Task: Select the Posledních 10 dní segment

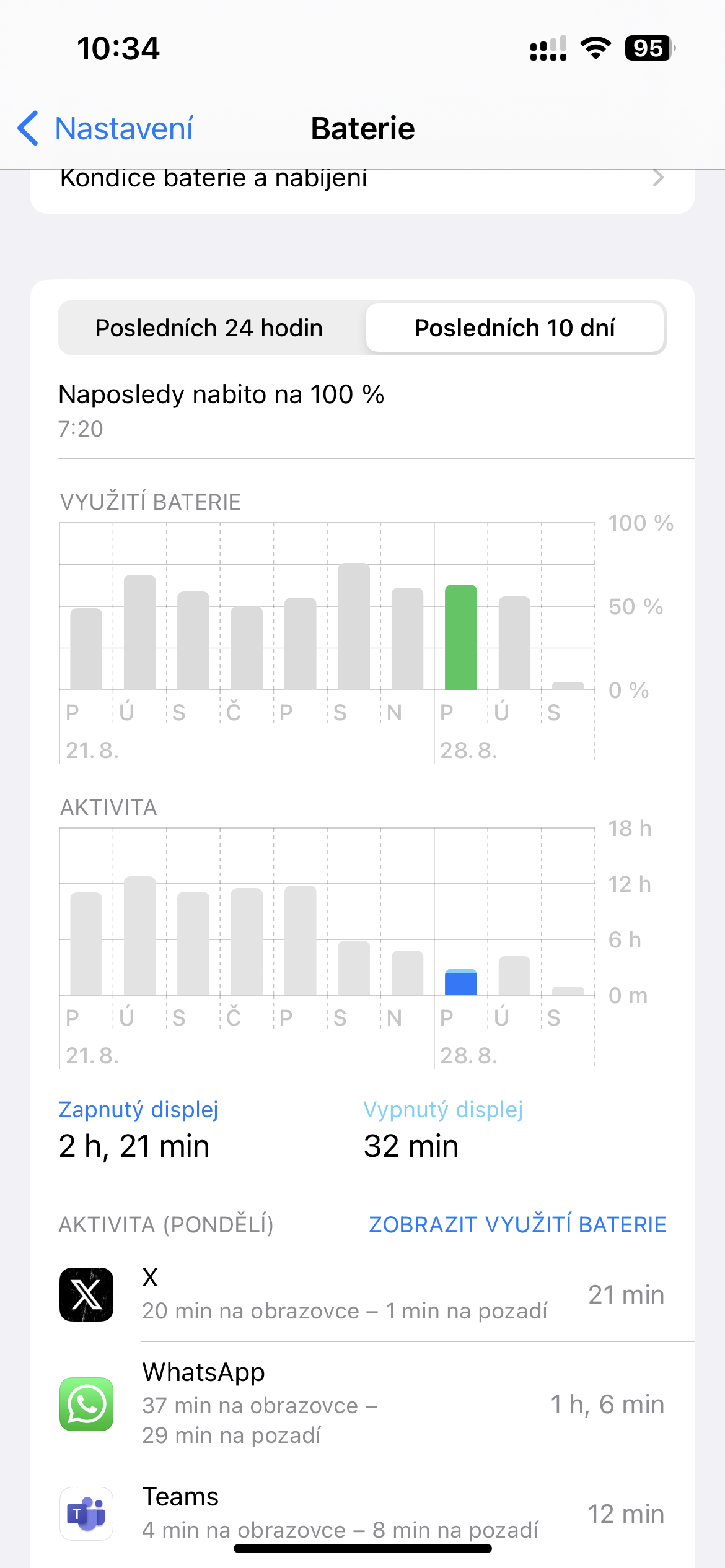Action: (514, 328)
